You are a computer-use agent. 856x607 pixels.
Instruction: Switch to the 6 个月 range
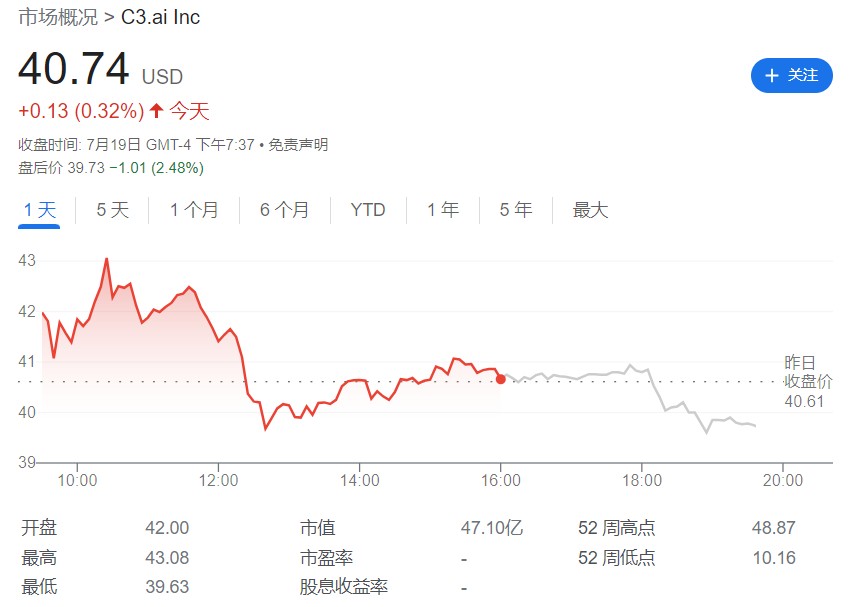(284, 210)
